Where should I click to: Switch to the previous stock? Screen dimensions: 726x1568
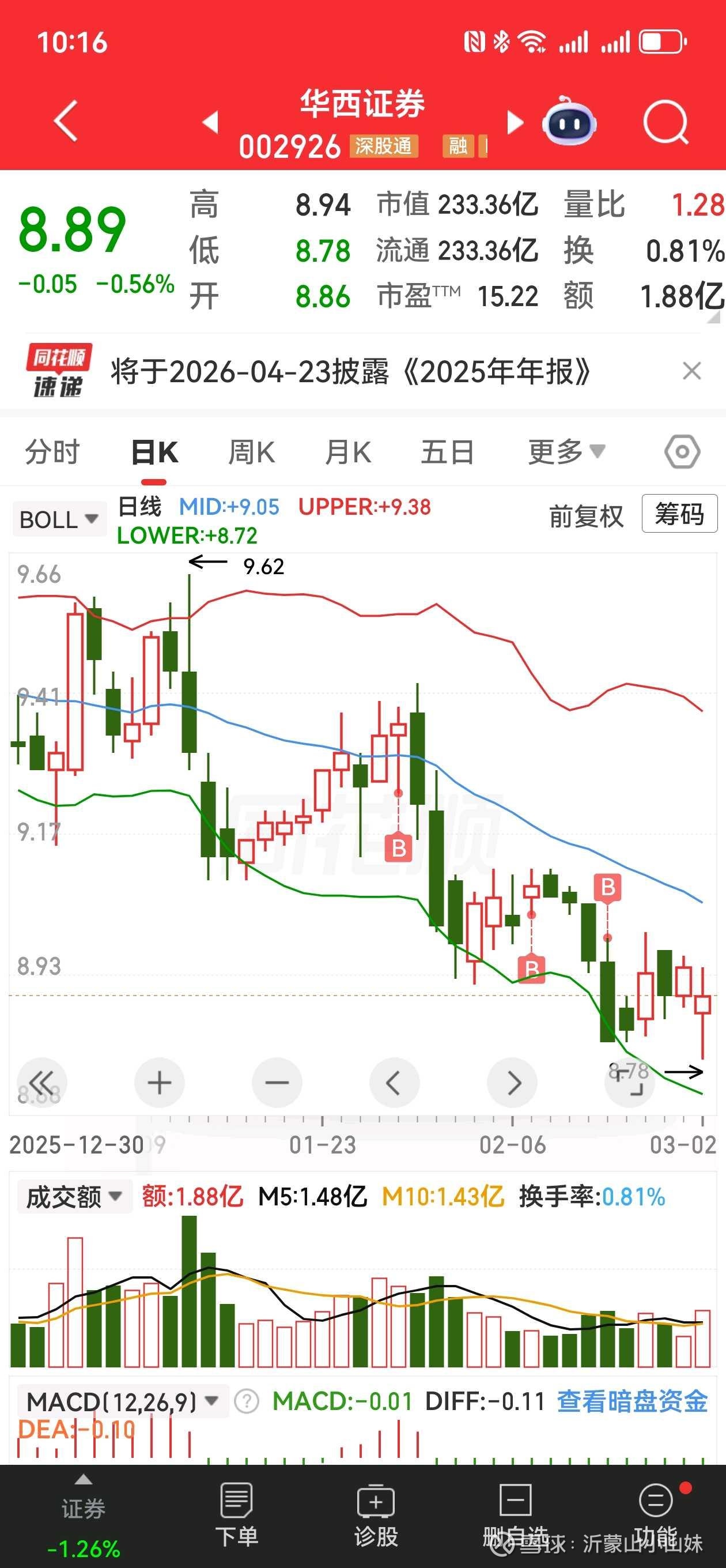[x=210, y=122]
